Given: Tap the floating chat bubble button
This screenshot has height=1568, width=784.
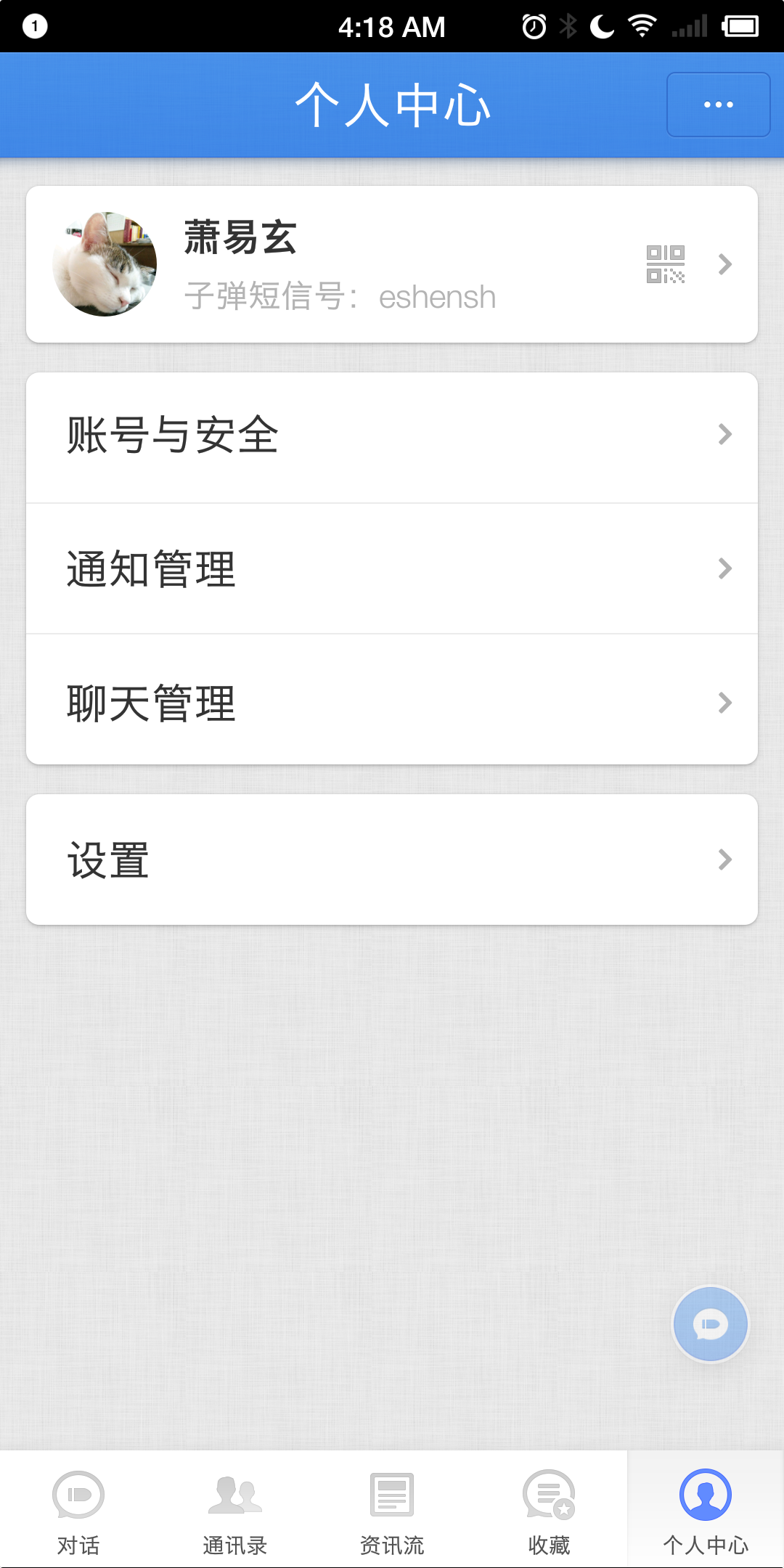Looking at the screenshot, I should pyautogui.click(x=710, y=1324).
